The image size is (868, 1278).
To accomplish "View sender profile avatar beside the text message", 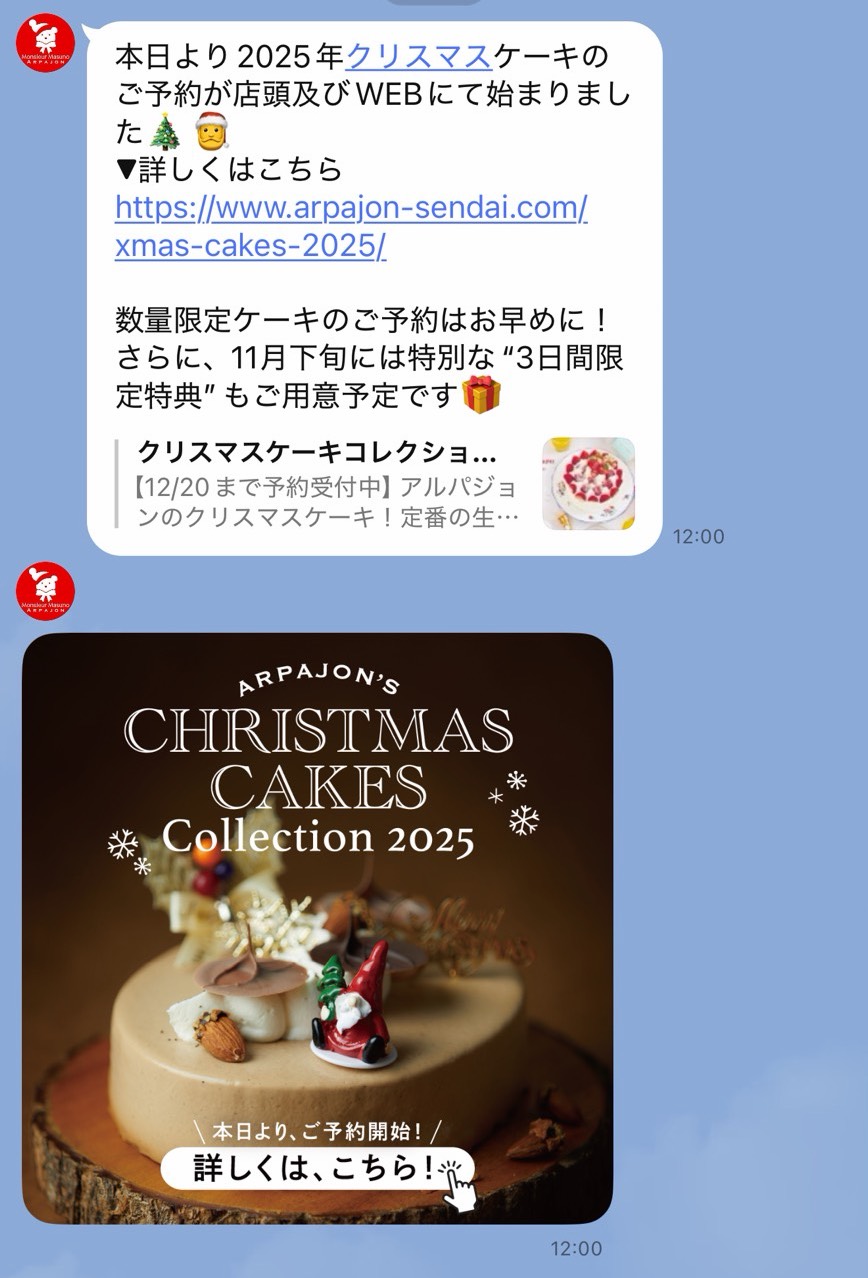I will pos(46,44).
